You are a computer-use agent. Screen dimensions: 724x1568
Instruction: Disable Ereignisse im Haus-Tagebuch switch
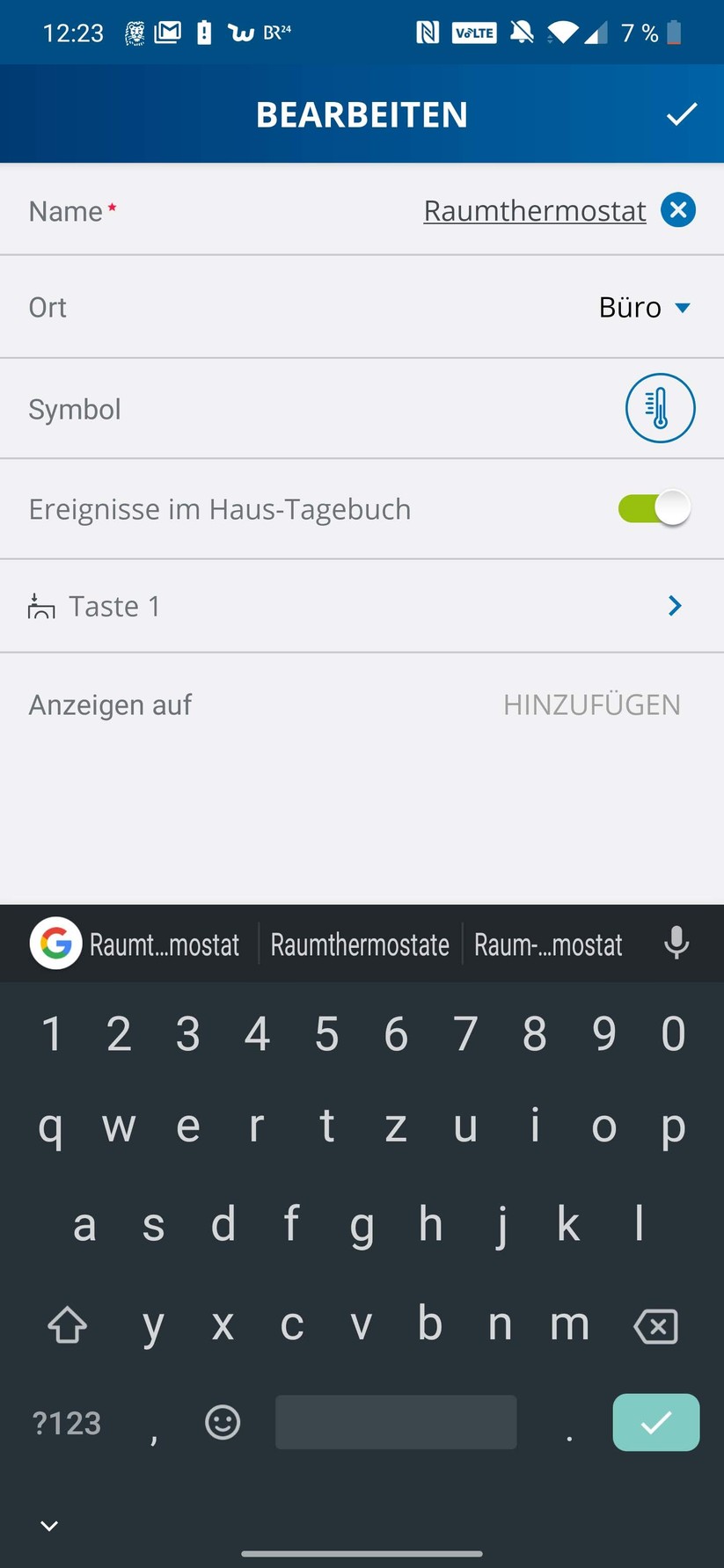(654, 508)
